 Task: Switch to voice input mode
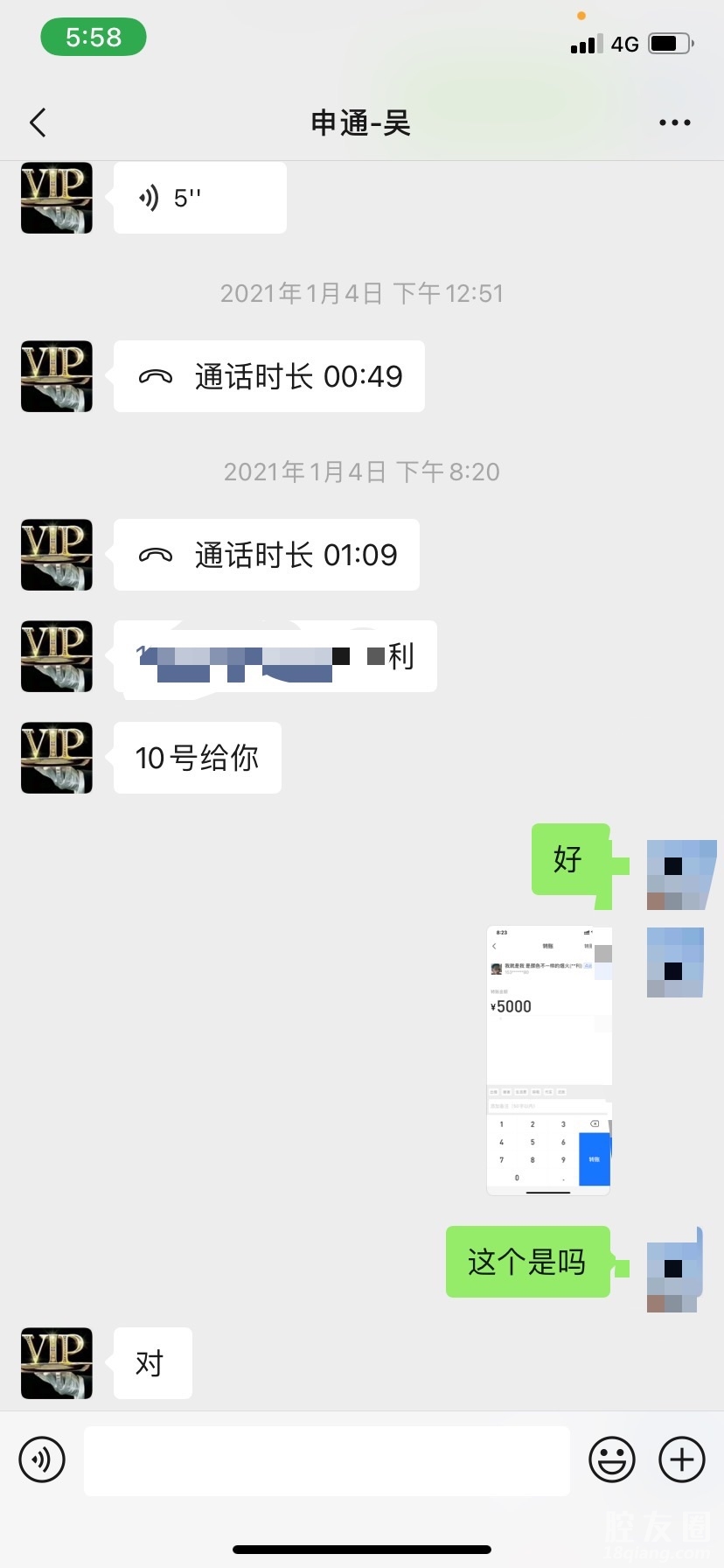(x=42, y=1459)
